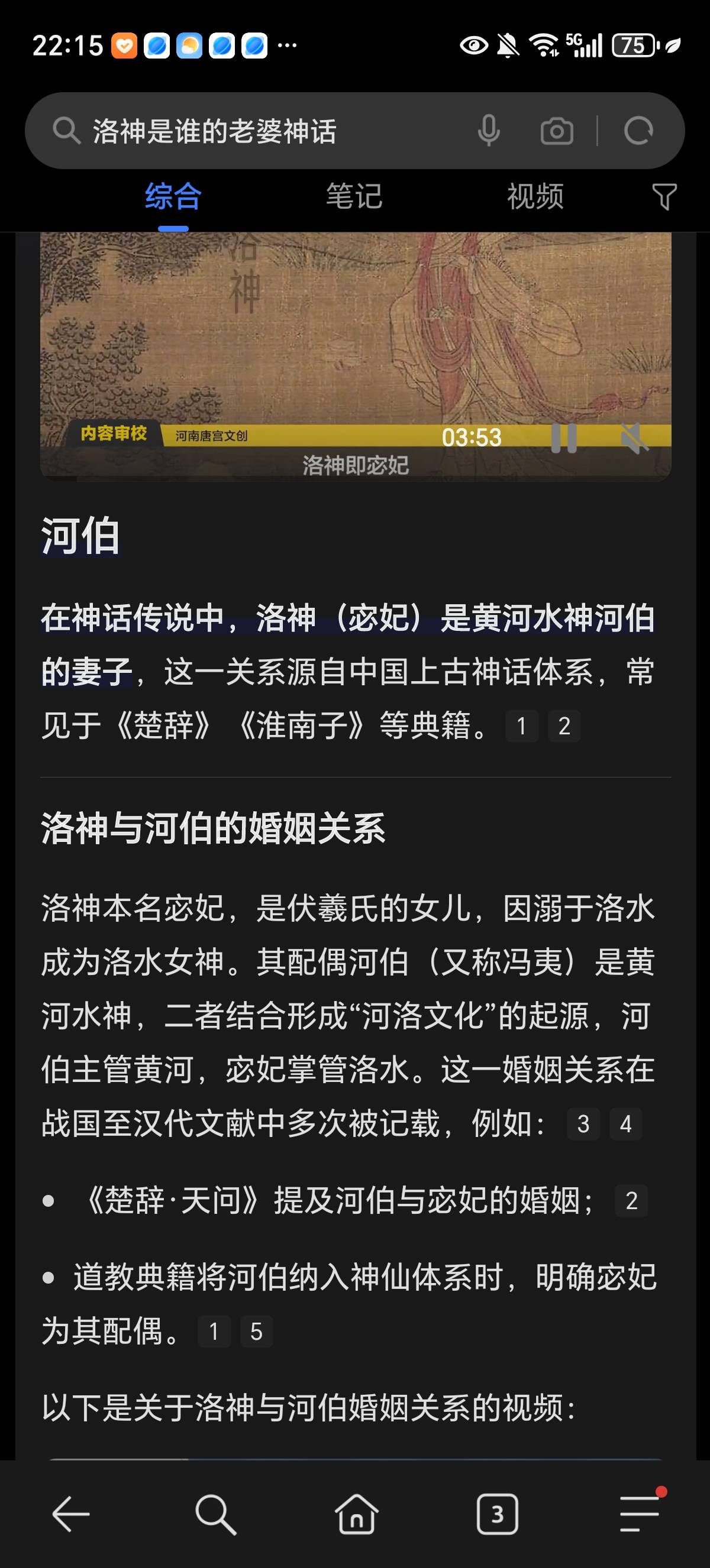710x1568 pixels.
Task: Switch to the 视频 tab
Action: 535,197
